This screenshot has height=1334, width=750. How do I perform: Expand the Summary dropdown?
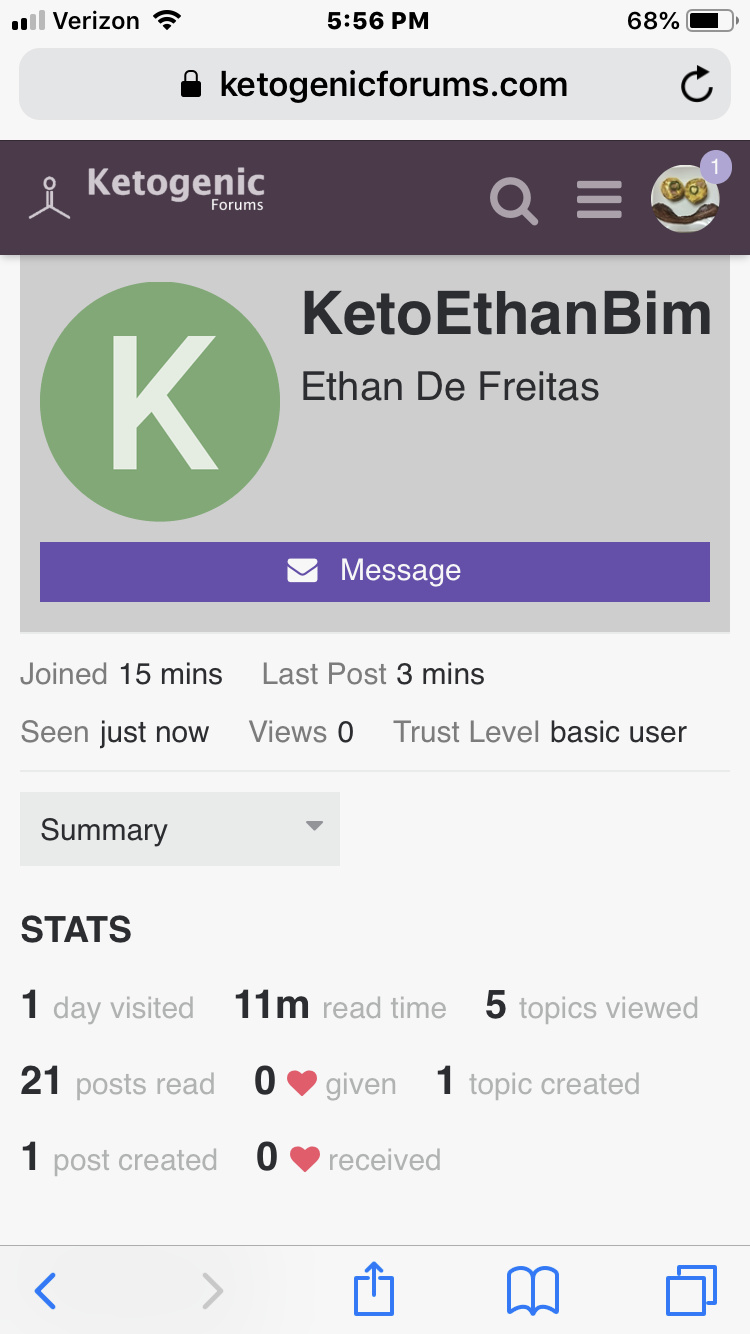(180, 829)
